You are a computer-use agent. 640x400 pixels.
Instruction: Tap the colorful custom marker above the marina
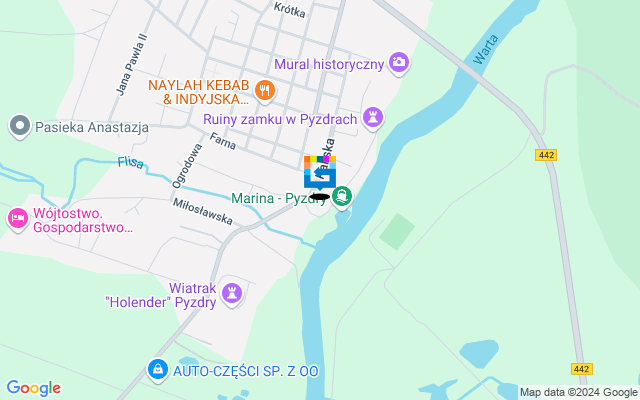pos(319,172)
